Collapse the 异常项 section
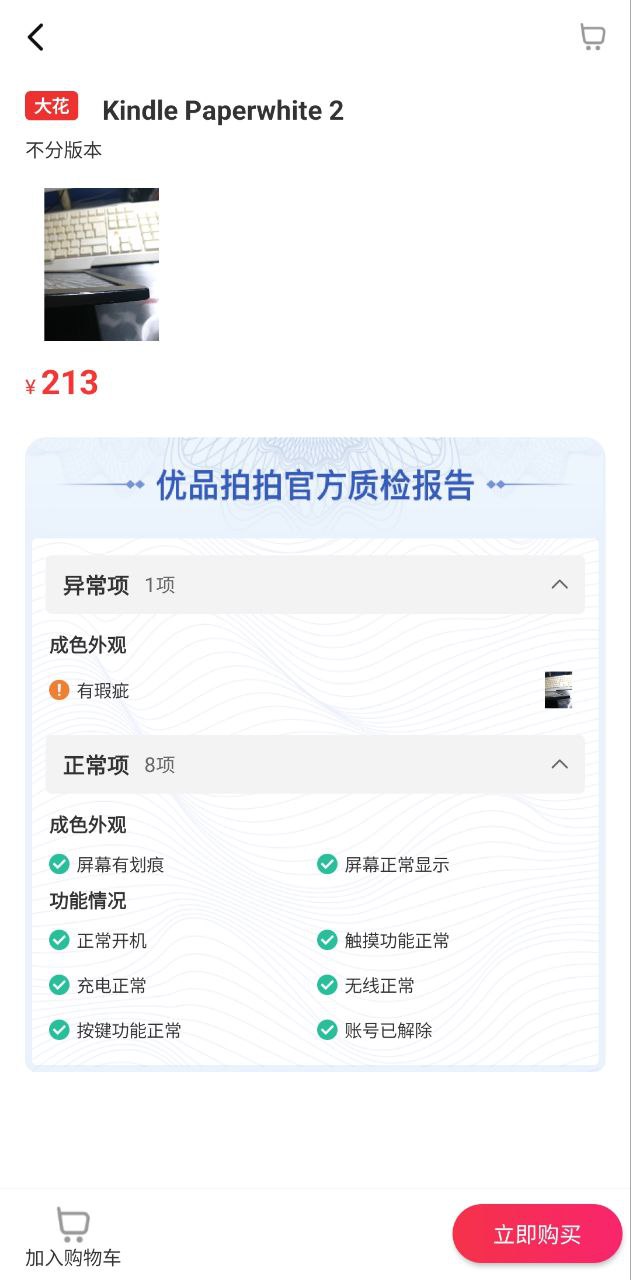Screen dimensions: 631x1280 coord(559,585)
